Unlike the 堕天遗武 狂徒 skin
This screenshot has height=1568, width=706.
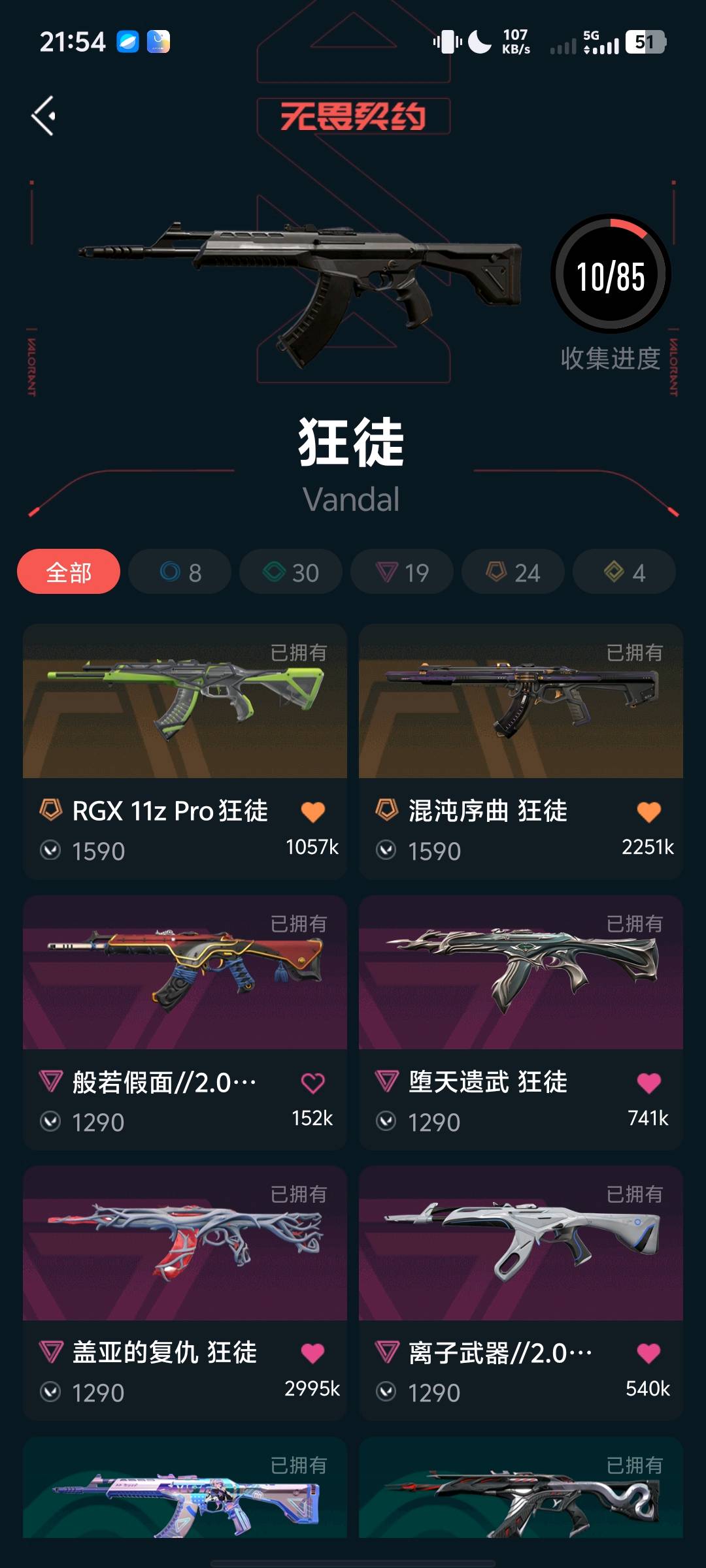[648, 1083]
